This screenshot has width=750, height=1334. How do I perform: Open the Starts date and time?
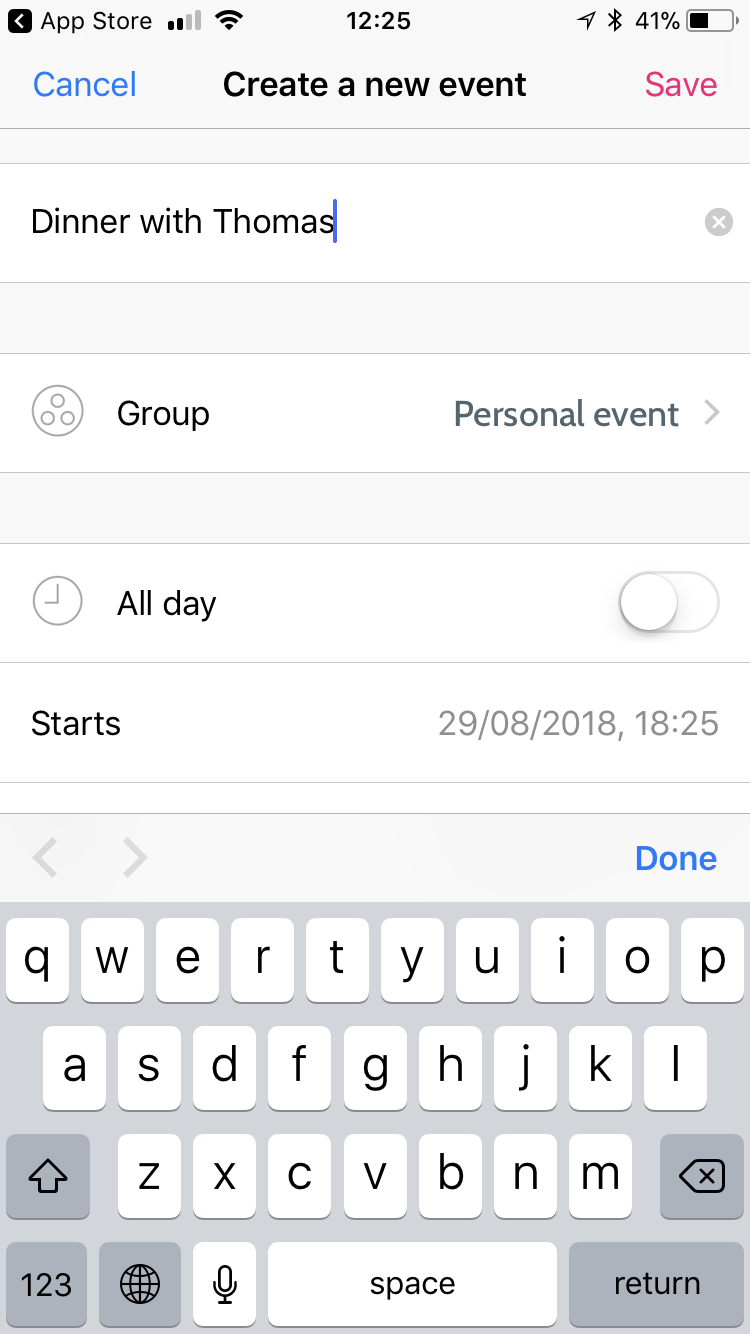tap(375, 723)
